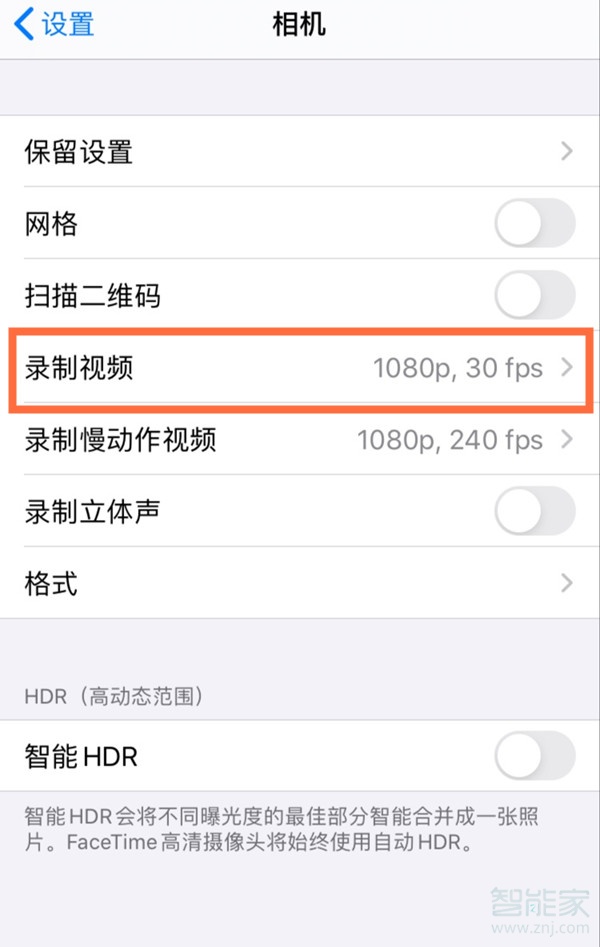Turn on 录制立体声
The image size is (600, 947).
535,512
